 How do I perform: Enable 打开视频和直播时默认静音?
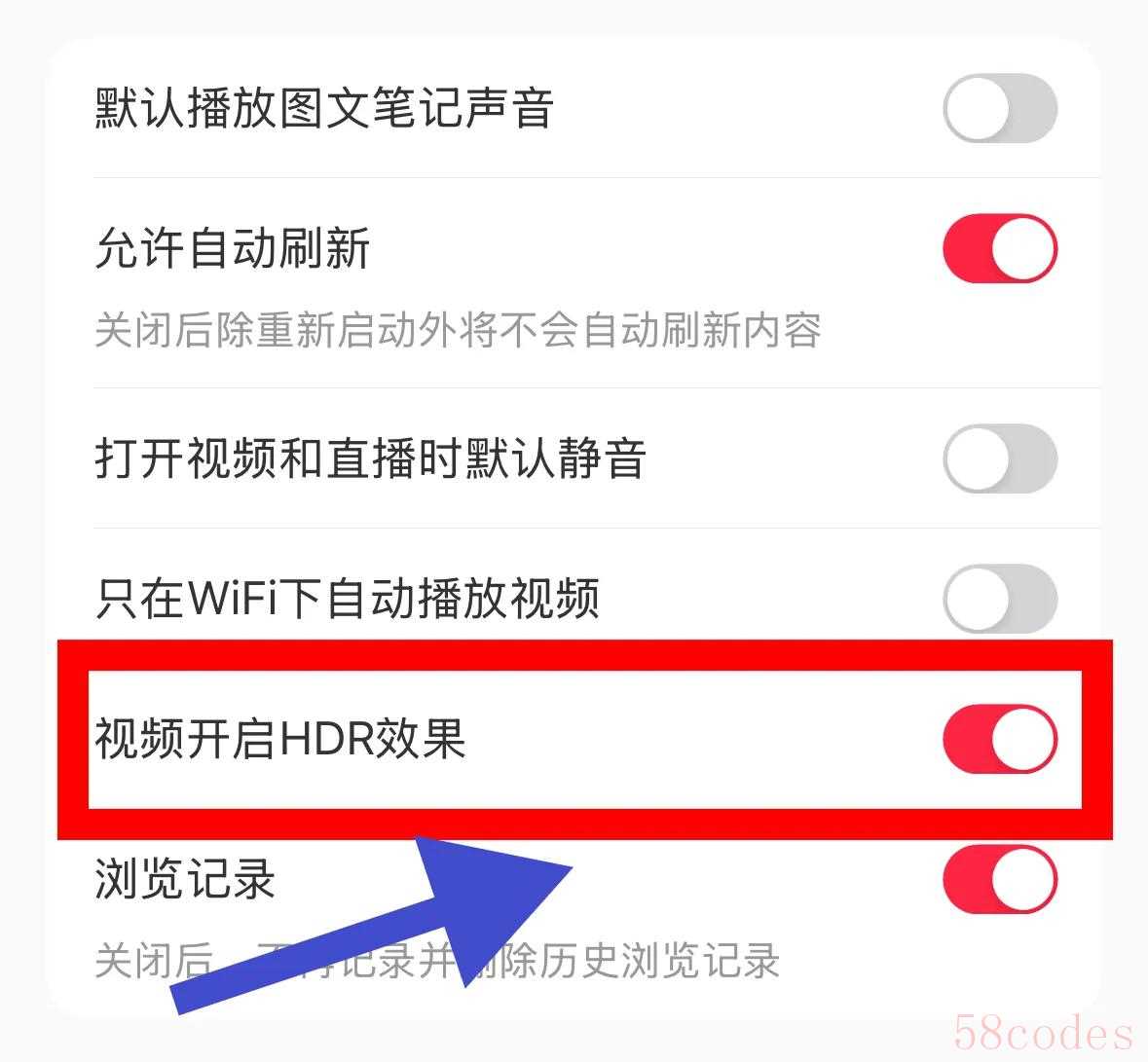(x=1000, y=458)
